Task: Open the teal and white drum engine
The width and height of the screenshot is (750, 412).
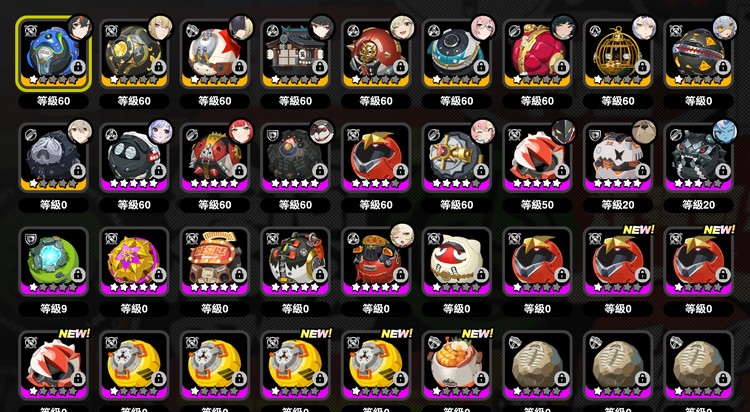Action: coord(456,53)
